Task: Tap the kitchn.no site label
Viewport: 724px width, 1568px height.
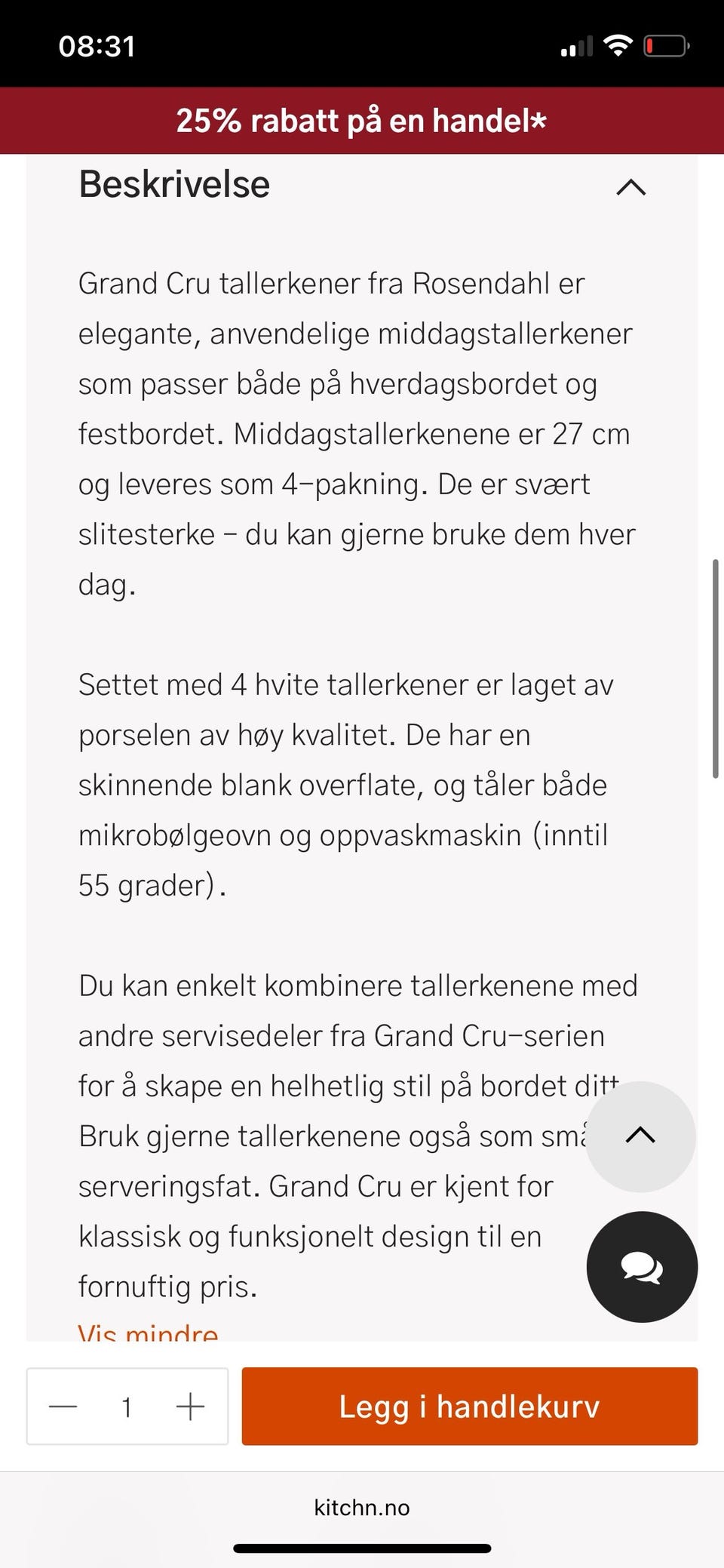Action: click(361, 1508)
